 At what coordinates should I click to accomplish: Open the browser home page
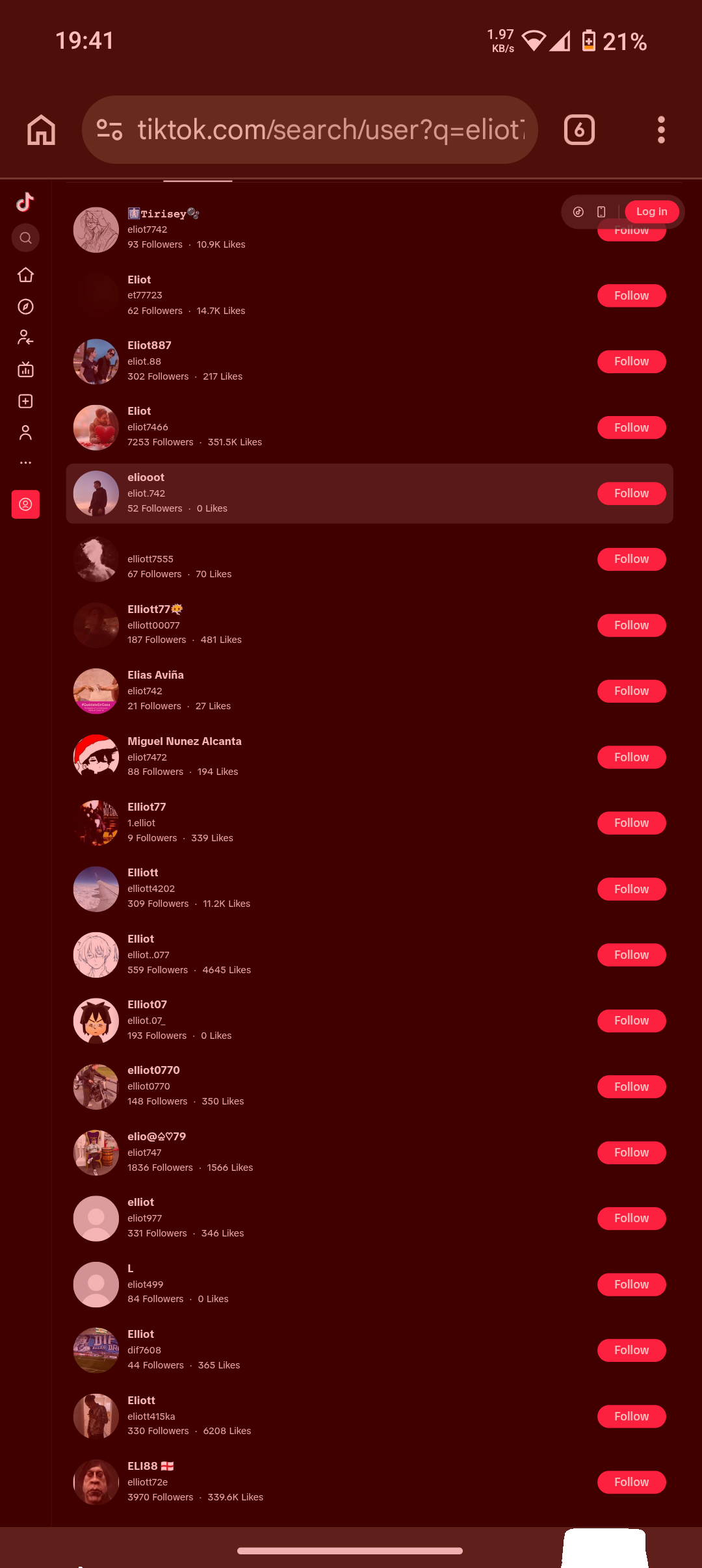coord(41,129)
